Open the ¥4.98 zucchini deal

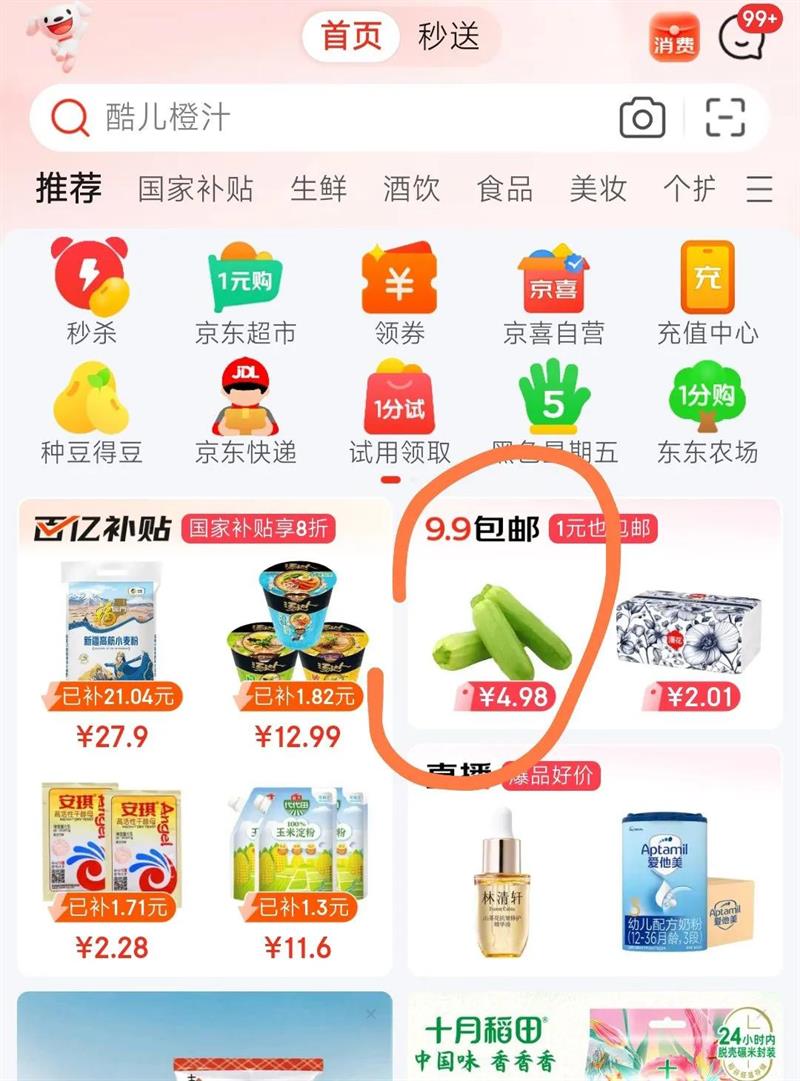[503, 645]
